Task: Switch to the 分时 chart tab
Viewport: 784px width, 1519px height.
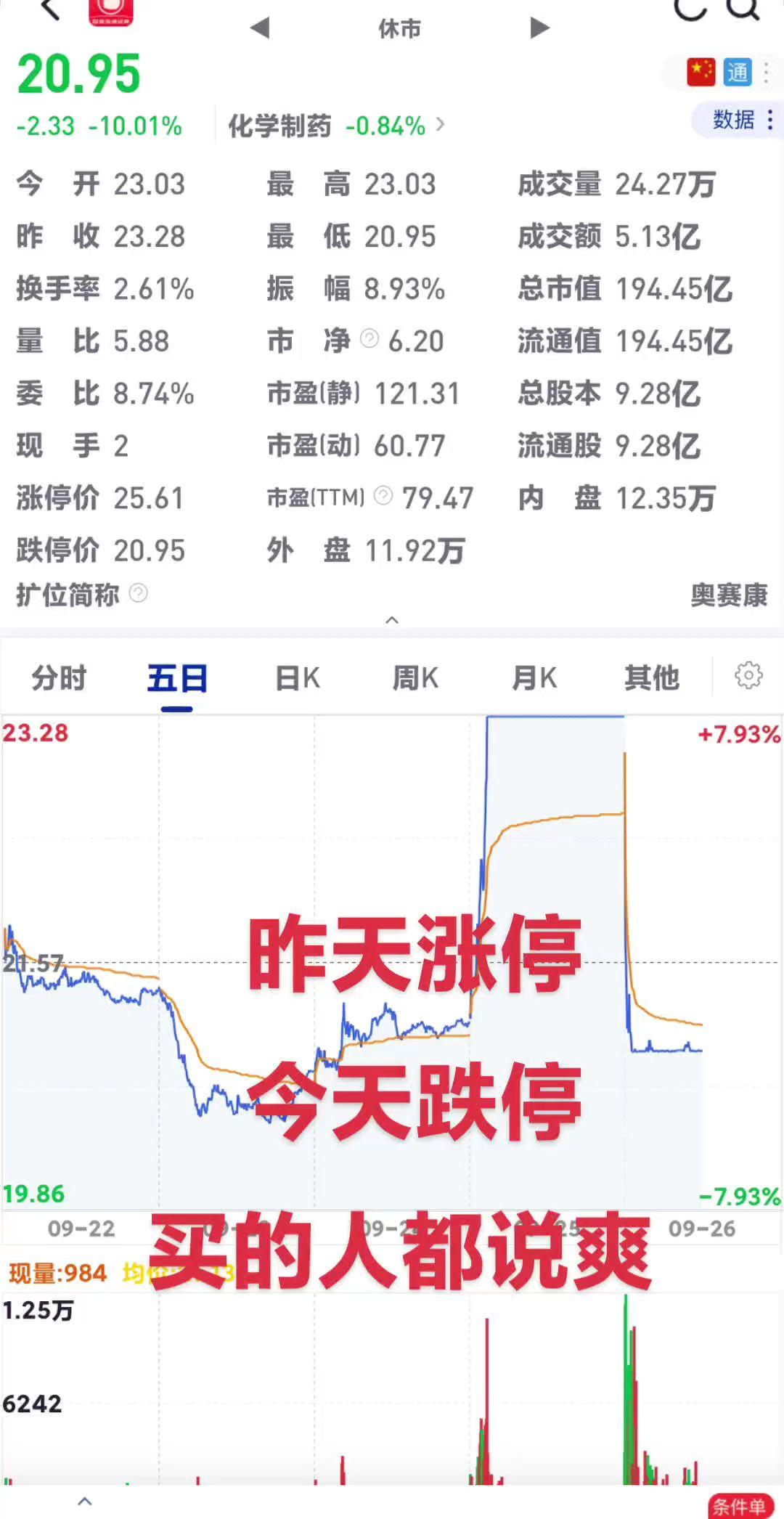Action: point(59,677)
